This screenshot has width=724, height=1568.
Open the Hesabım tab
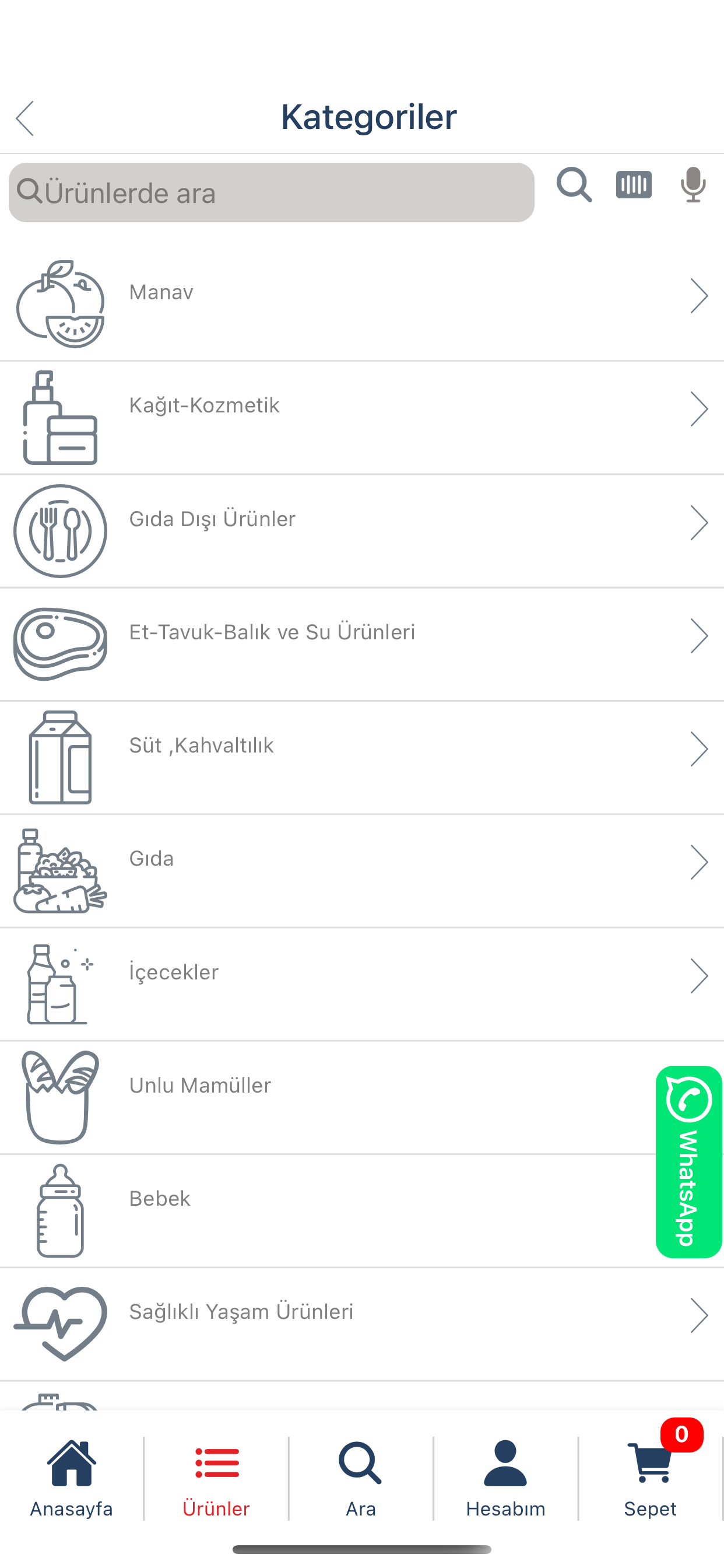[505, 1479]
